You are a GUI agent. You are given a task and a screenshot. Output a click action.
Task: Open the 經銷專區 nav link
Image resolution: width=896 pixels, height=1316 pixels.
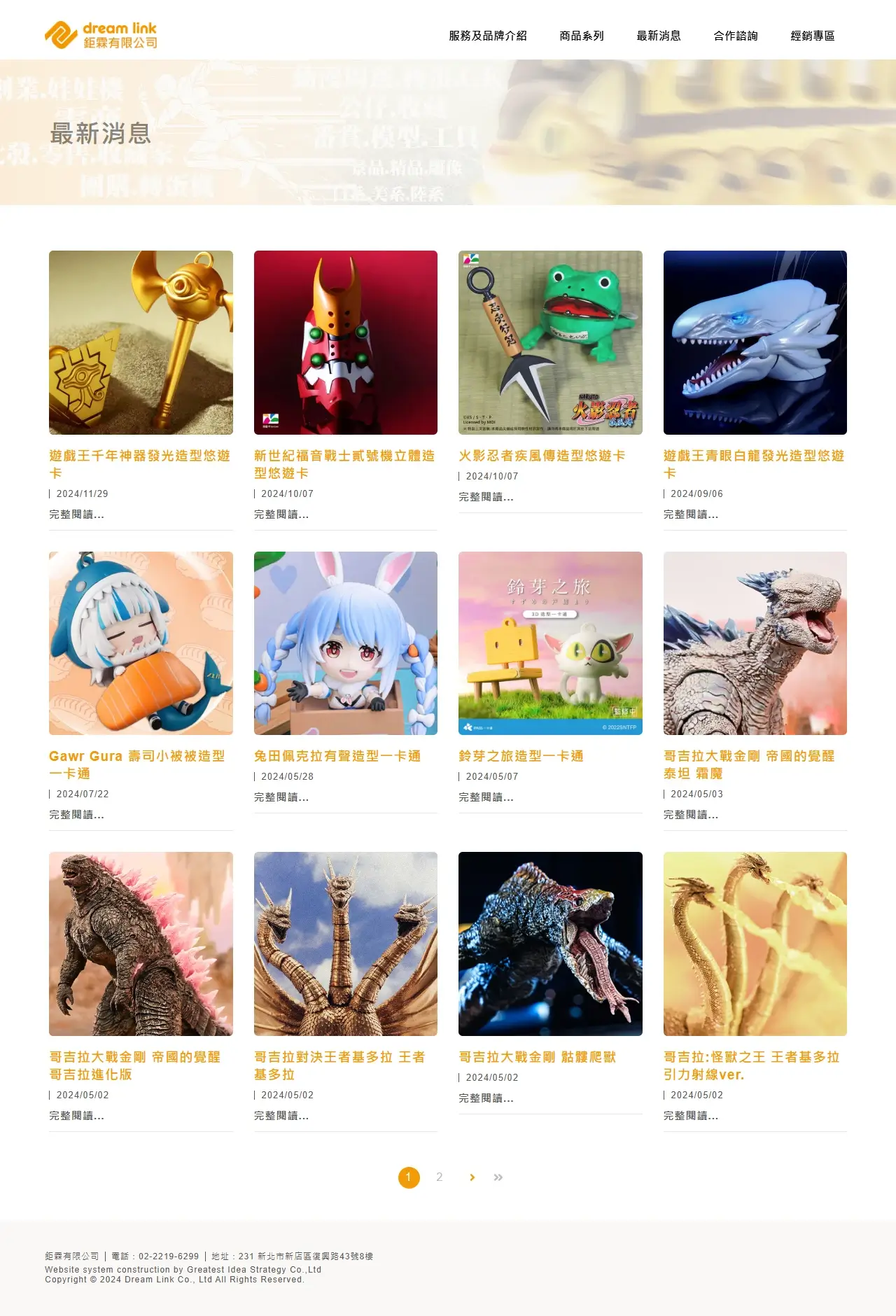[x=812, y=36]
